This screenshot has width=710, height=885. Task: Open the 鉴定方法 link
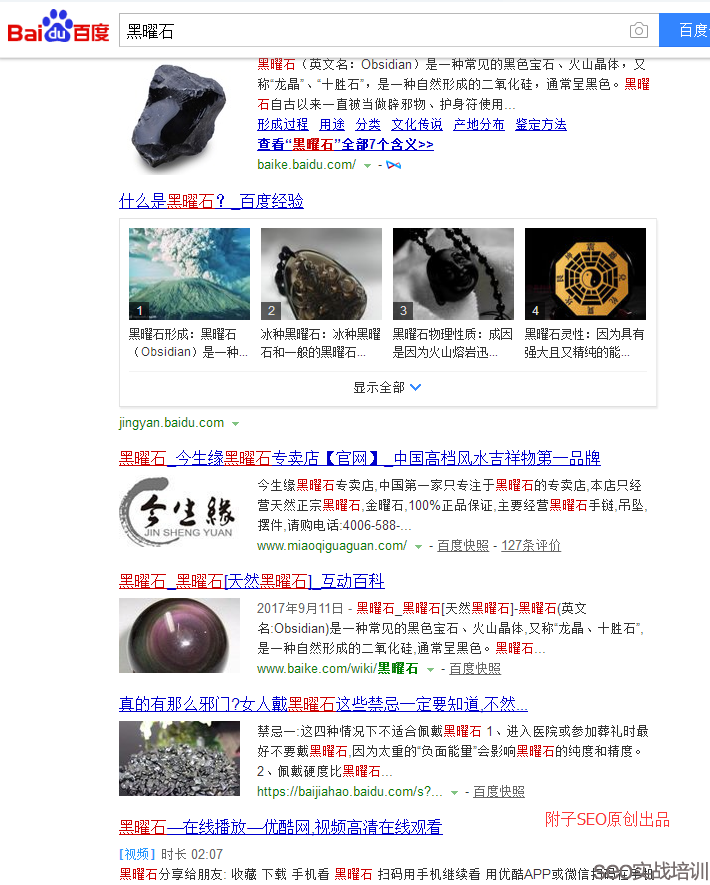tap(541, 125)
